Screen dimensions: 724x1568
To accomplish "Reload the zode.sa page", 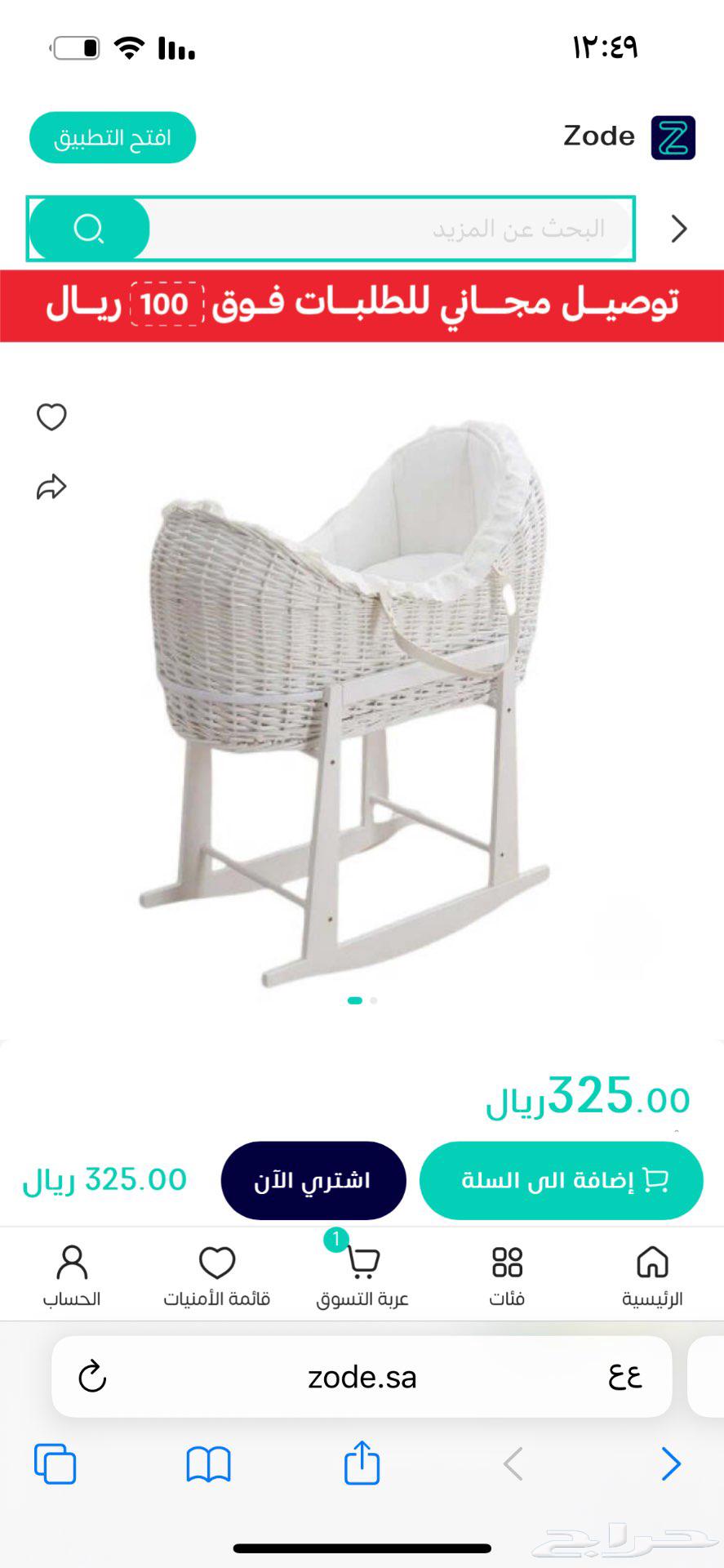I will [x=92, y=1376].
